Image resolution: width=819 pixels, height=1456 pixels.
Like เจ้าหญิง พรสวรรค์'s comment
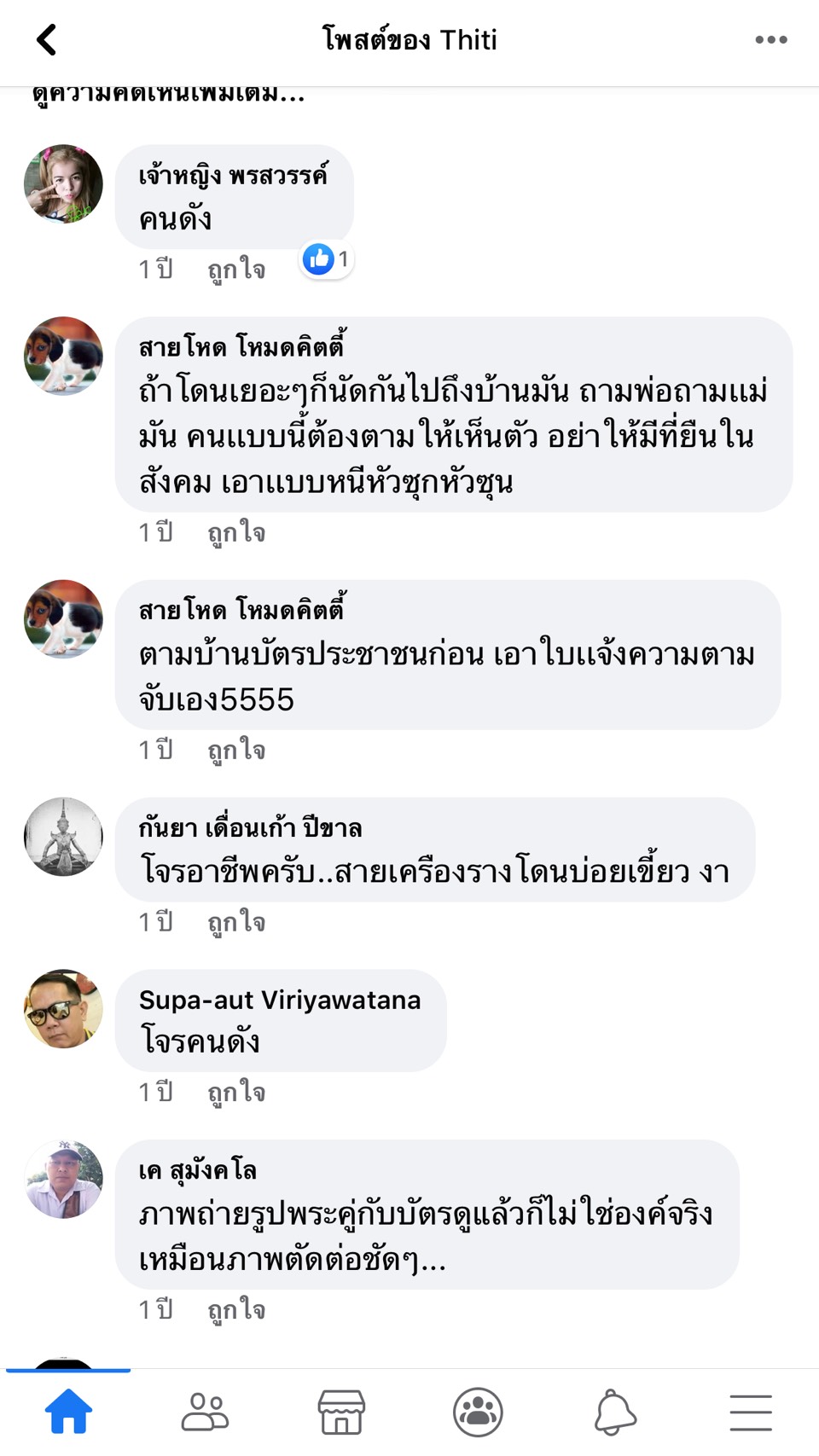tap(236, 270)
